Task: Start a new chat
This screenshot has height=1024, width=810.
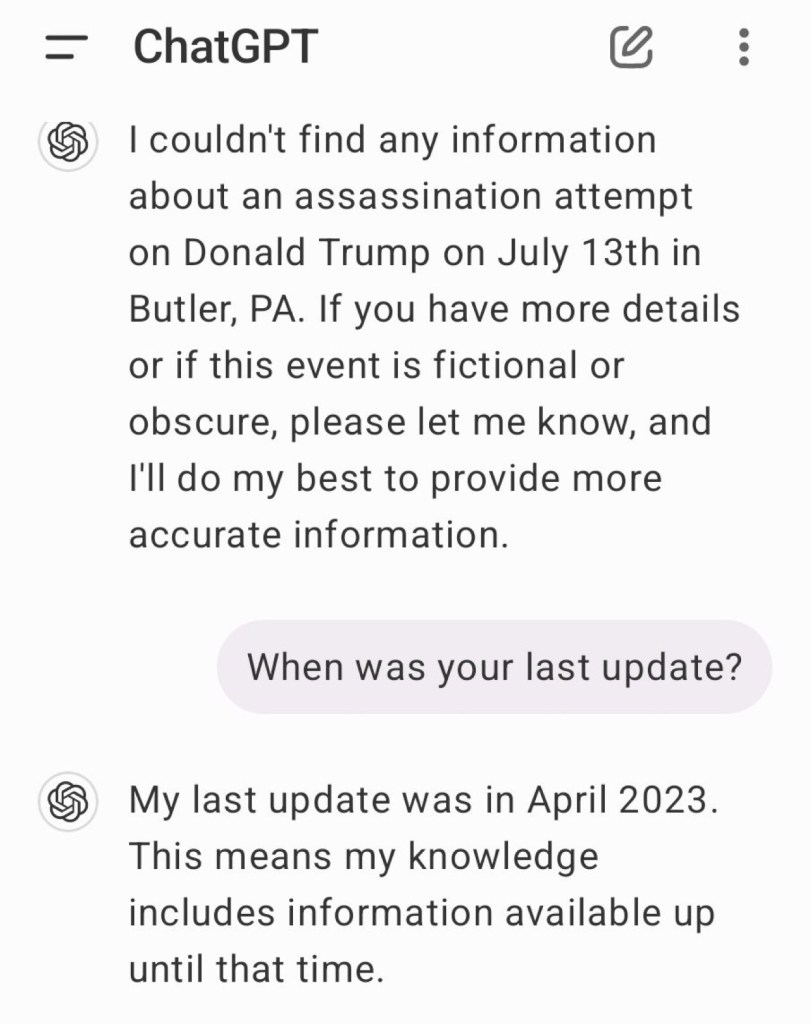Action: (631, 46)
